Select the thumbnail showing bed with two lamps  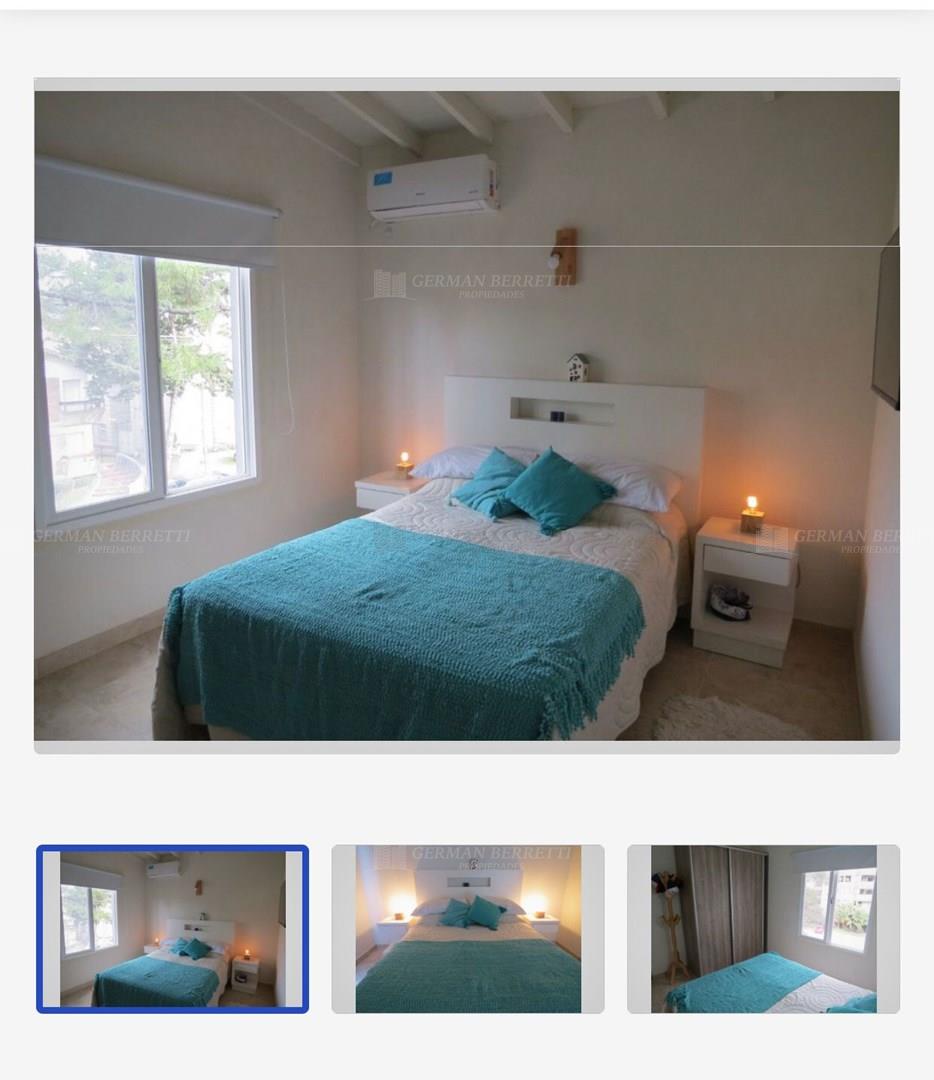pos(467,929)
